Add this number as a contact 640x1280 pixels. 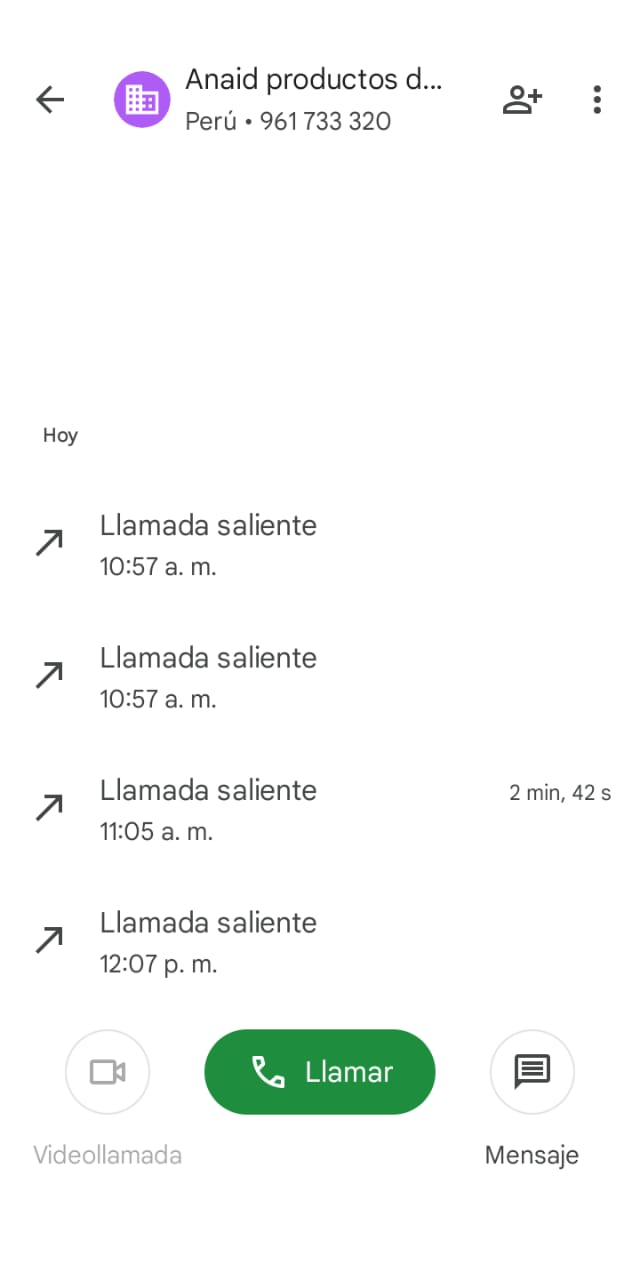[x=521, y=99]
